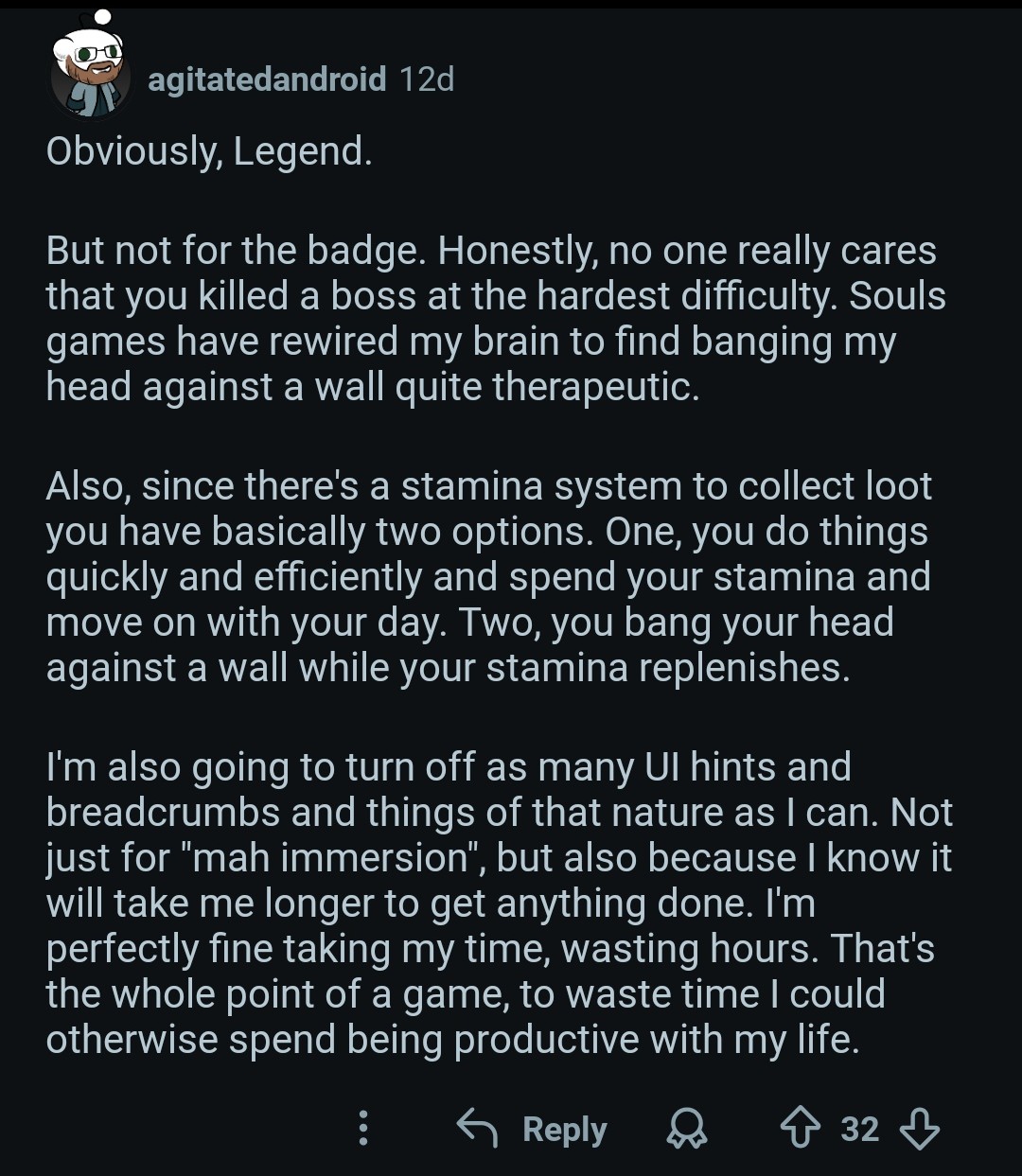Open the comment's three-dot overflow menu
Screen dimensions: 1022x1176
362,1129
